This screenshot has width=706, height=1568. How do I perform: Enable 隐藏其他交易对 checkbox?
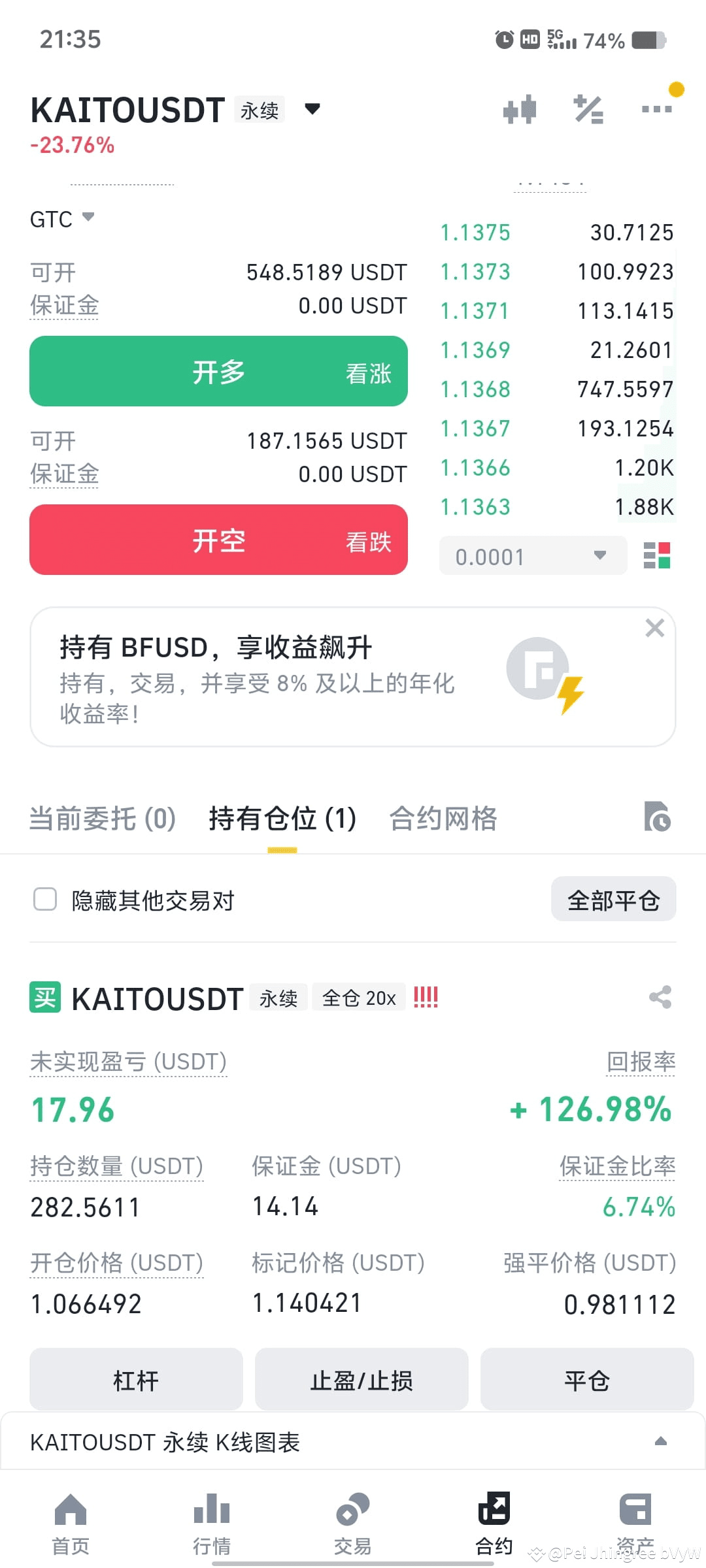coord(44,900)
